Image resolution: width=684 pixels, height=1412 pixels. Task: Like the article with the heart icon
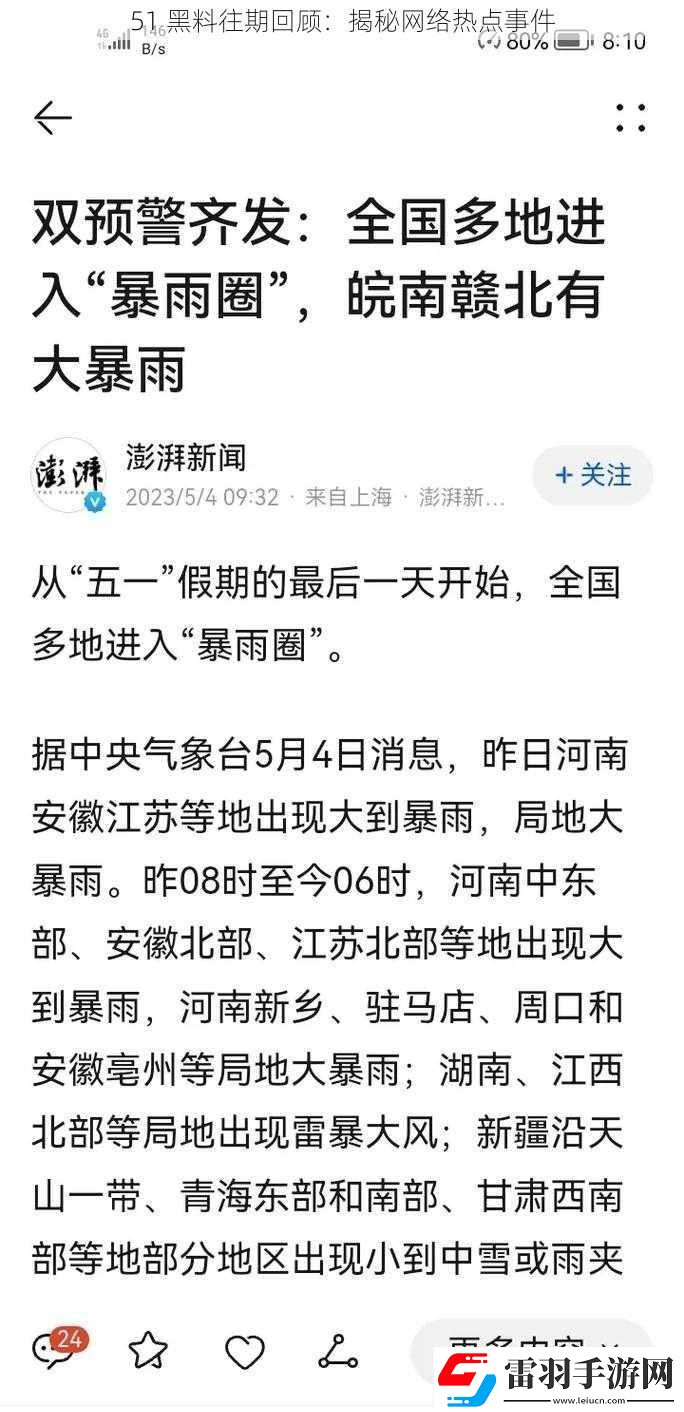coord(244,1352)
